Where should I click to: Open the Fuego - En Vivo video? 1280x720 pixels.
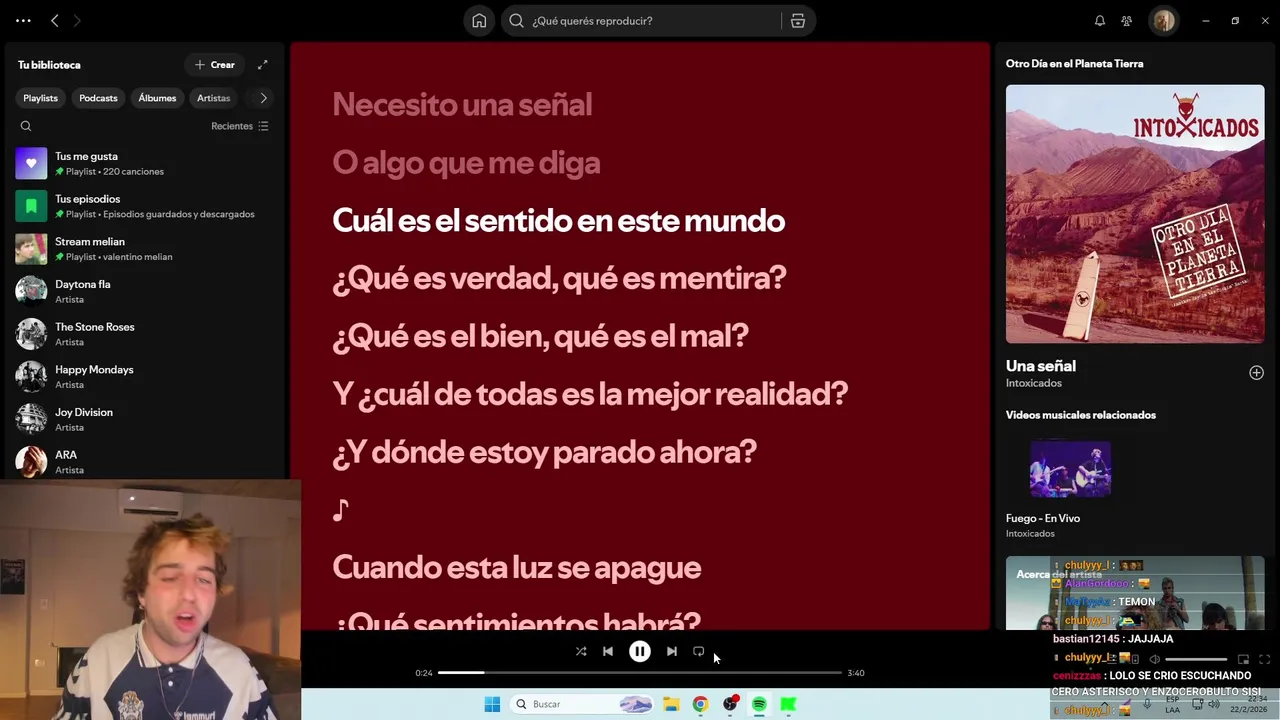tap(1070, 470)
